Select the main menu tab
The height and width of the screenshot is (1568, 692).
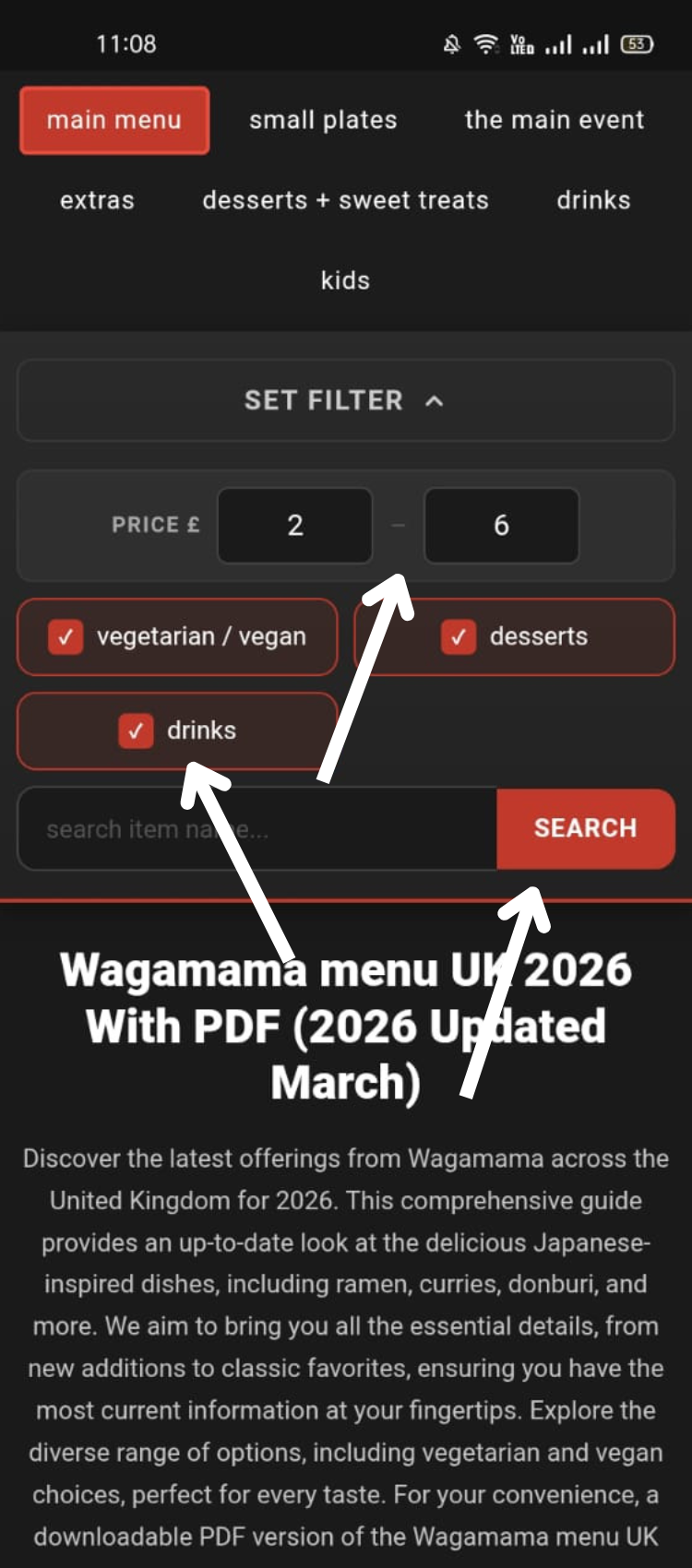(114, 120)
